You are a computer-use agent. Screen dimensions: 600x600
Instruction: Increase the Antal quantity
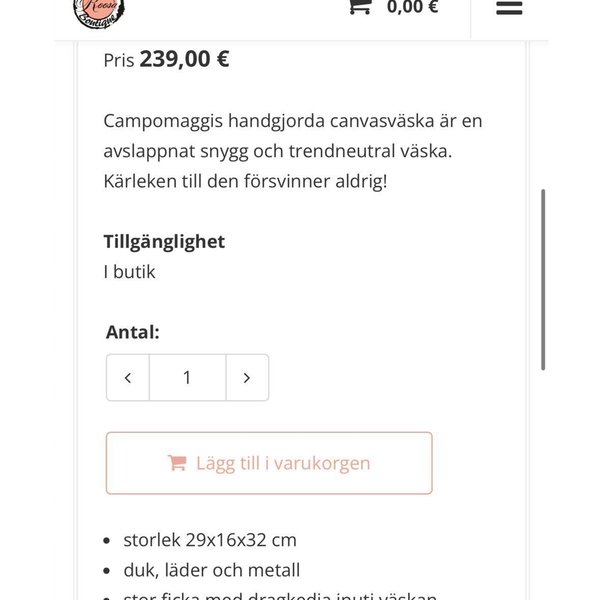[x=247, y=378]
